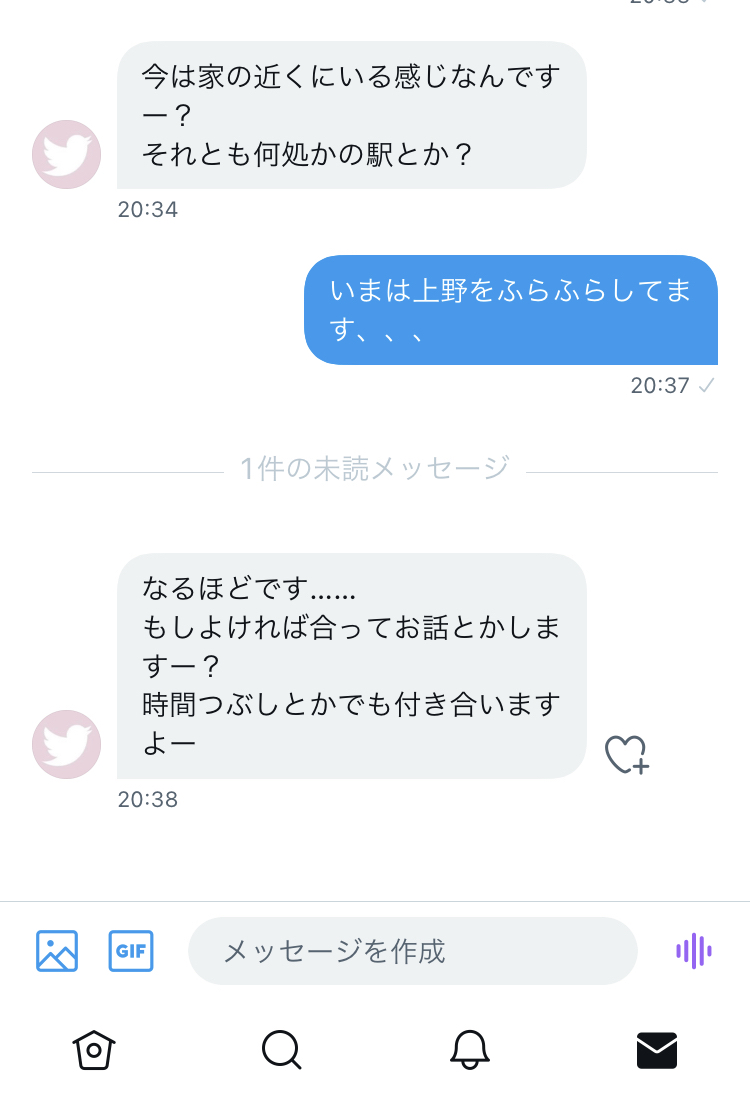
Task: Switch to the Search tab
Action: coord(281,1050)
